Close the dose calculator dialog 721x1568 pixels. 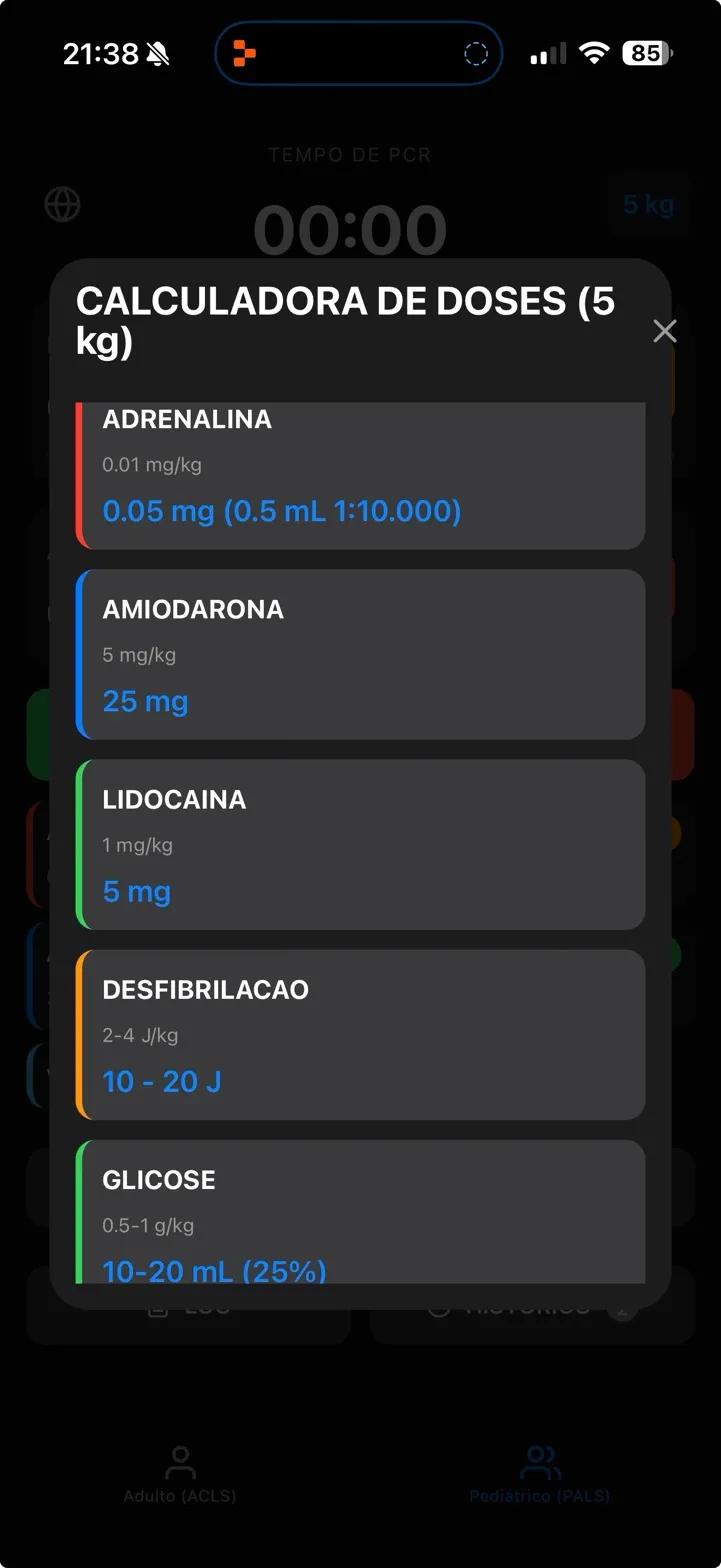point(665,330)
